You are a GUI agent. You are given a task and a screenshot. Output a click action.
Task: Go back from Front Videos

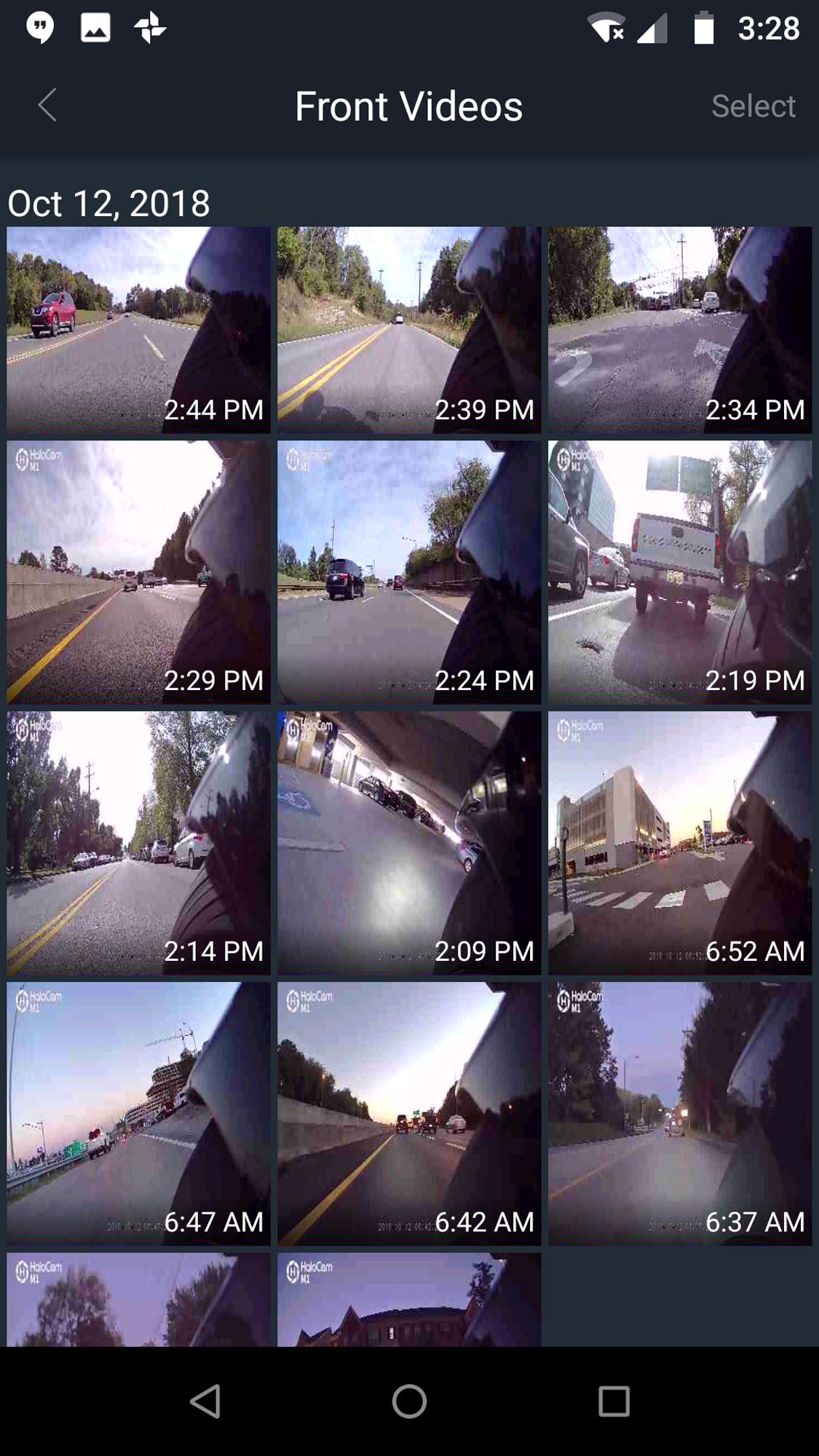[x=47, y=106]
